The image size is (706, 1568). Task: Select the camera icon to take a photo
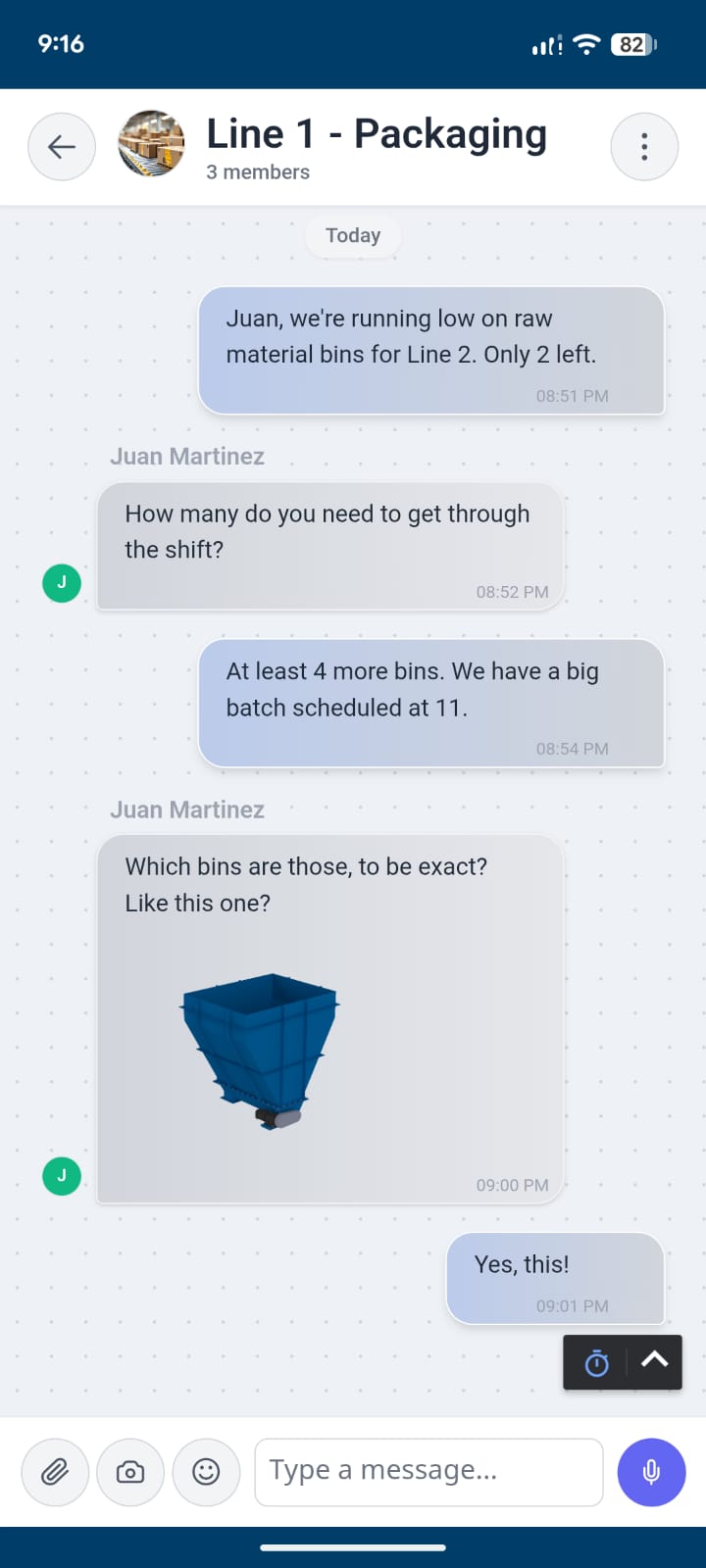click(x=130, y=1472)
